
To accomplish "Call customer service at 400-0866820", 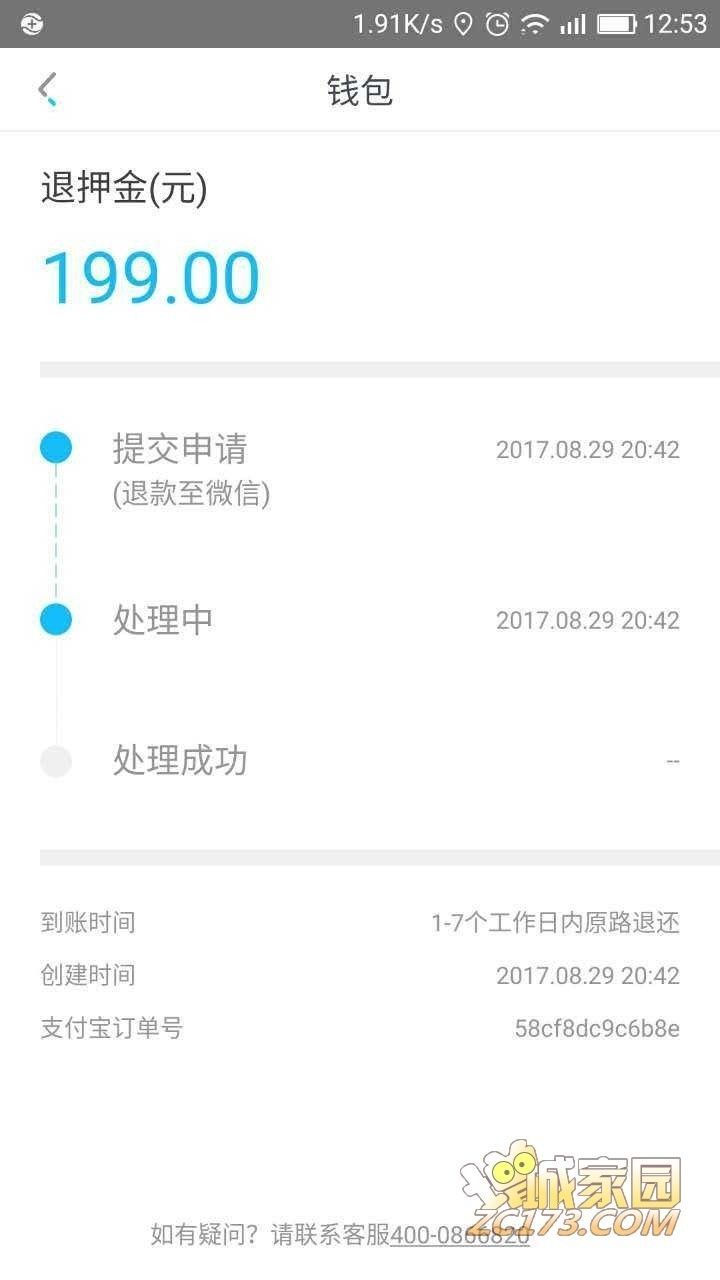I will click(459, 1235).
